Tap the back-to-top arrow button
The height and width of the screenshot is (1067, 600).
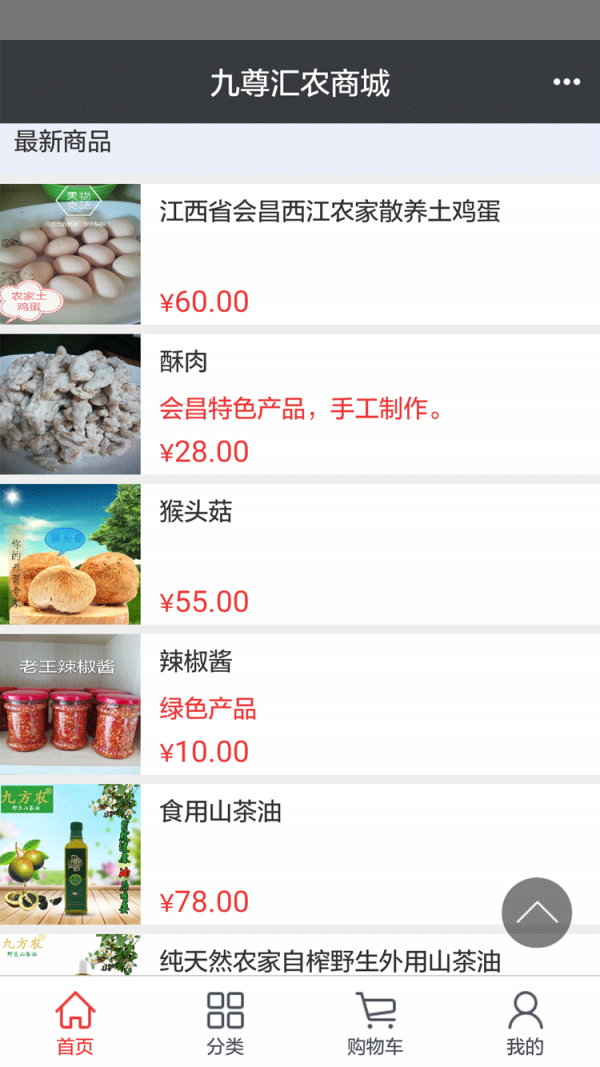(x=537, y=912)
